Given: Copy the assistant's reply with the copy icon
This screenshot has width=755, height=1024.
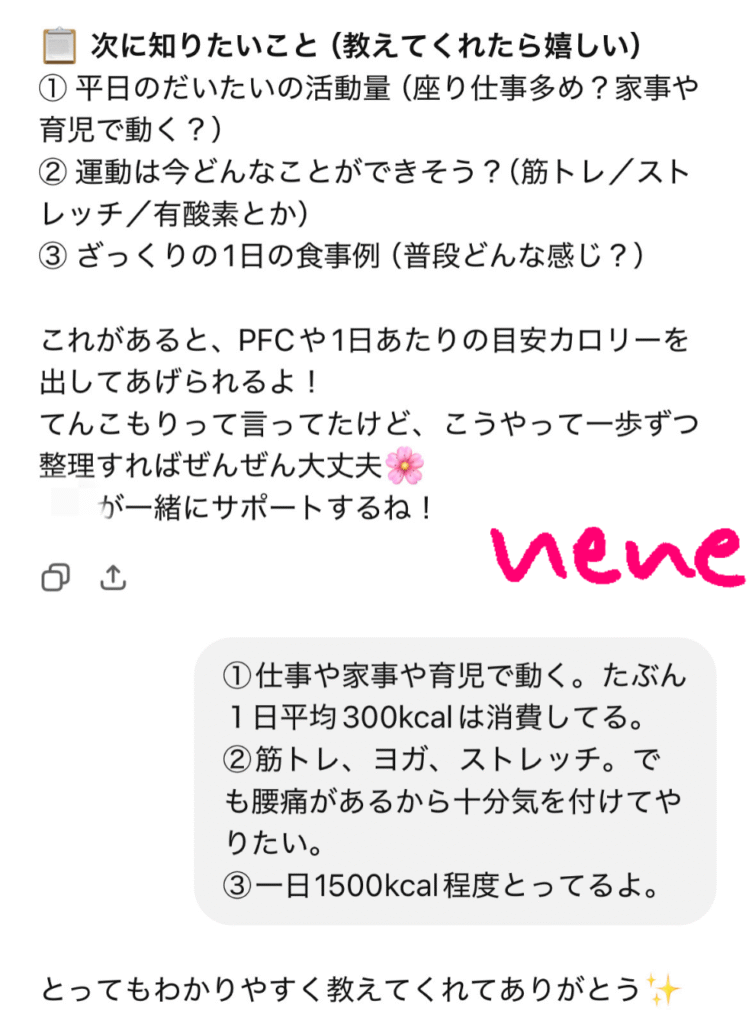Looking at the screenshot, I should [56, 577].
